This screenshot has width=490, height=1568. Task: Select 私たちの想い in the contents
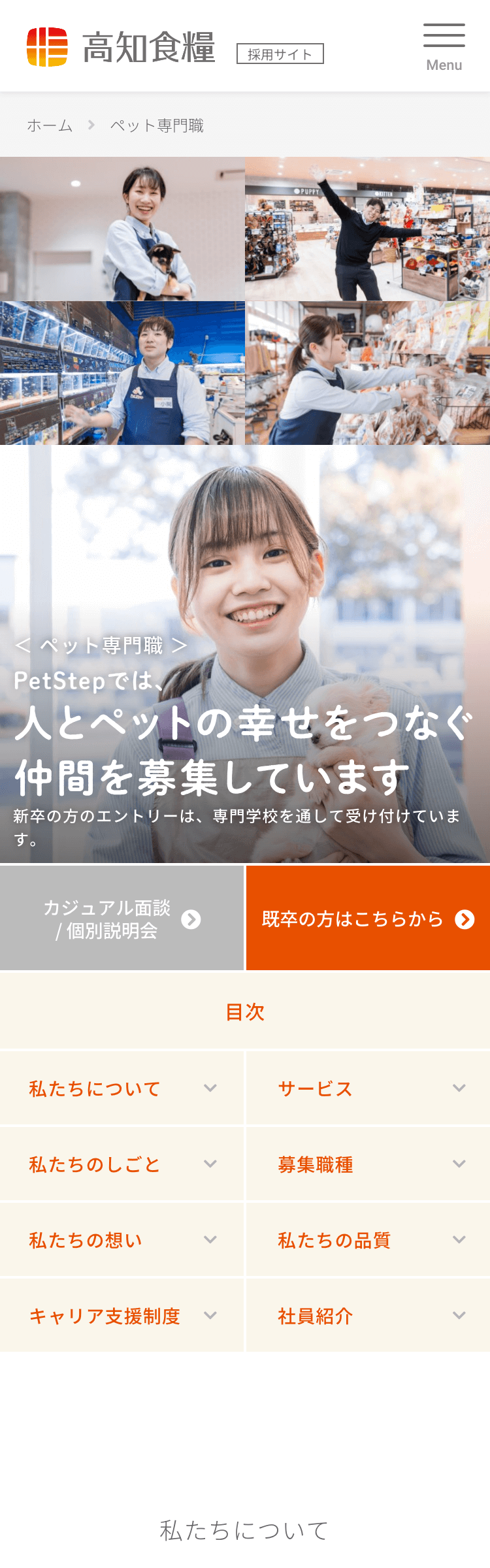[x=122, y=1240]
